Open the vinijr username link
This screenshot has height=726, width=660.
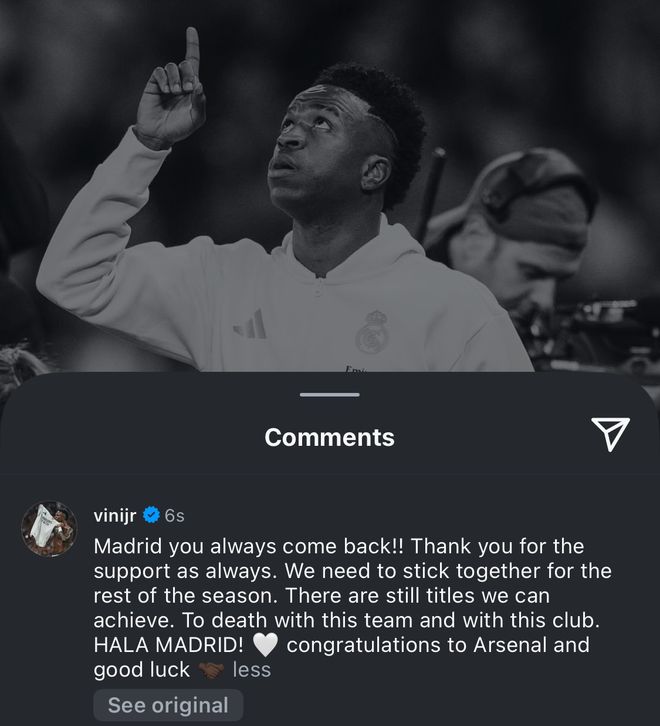115,515
